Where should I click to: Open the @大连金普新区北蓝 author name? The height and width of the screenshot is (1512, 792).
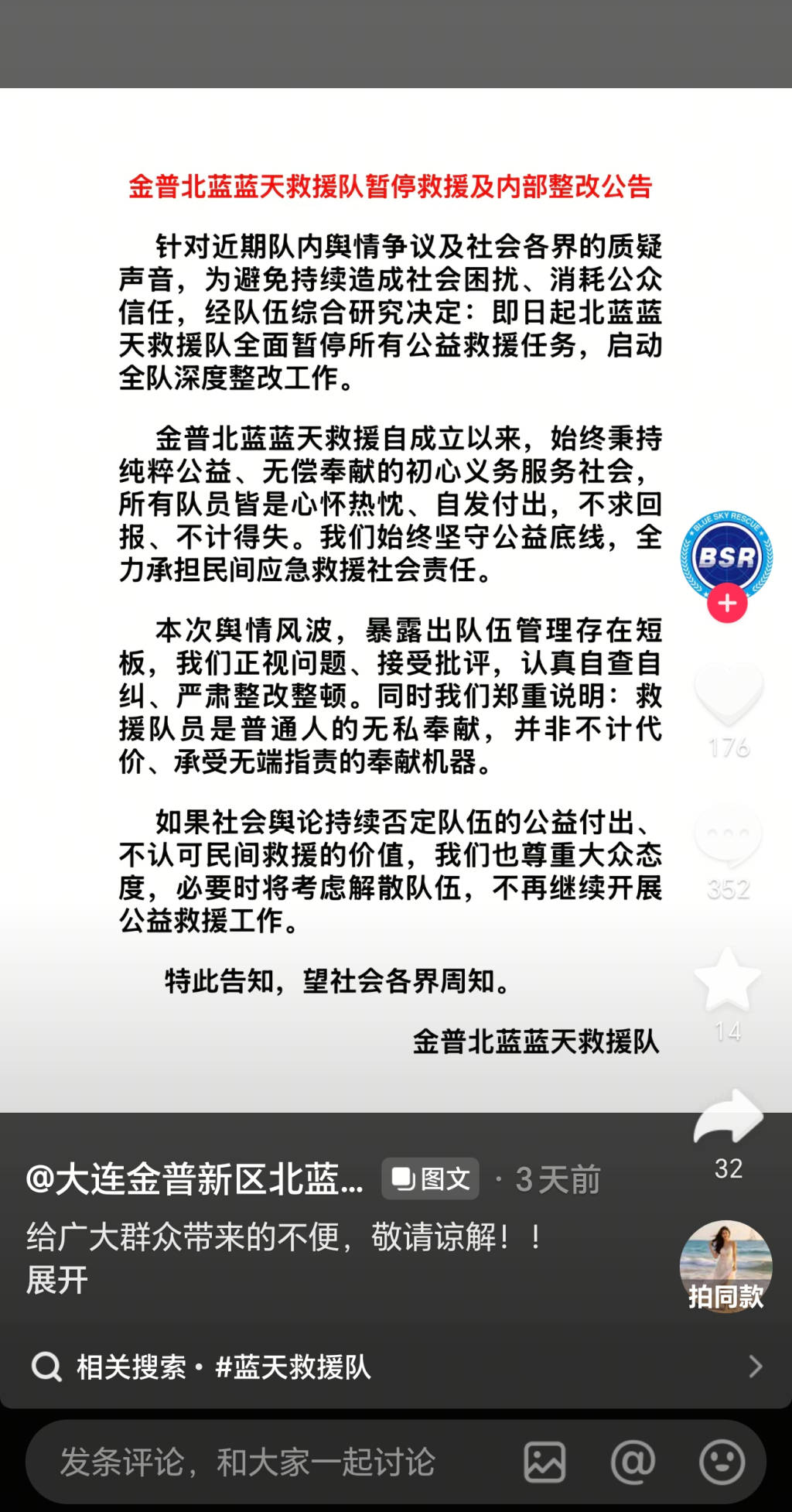(x=195, y=1180)
